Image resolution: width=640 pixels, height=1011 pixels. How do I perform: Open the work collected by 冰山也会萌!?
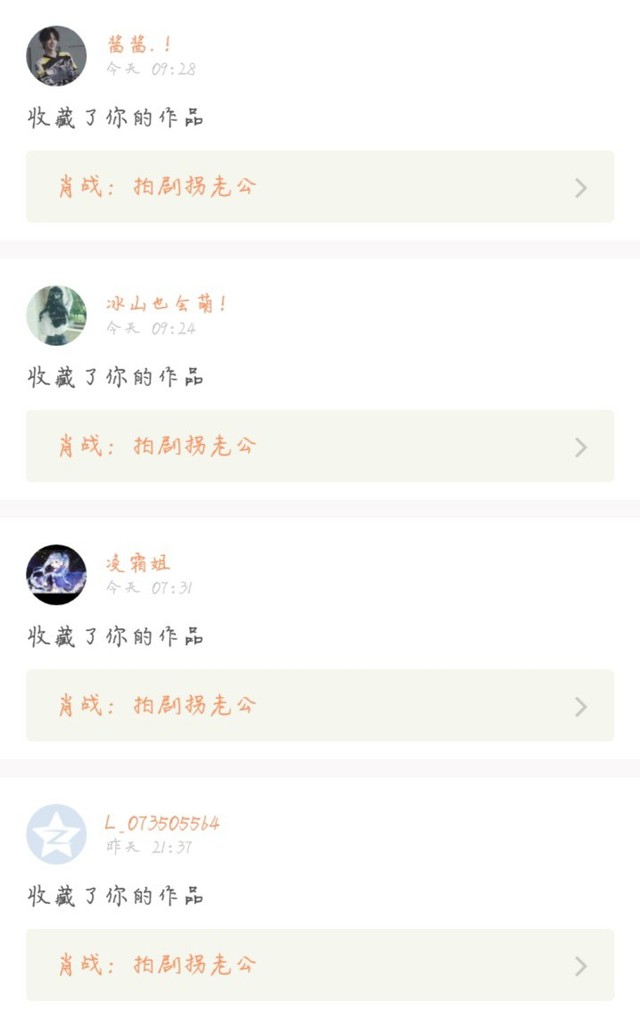pyautogui.click(x=320, y=446)
